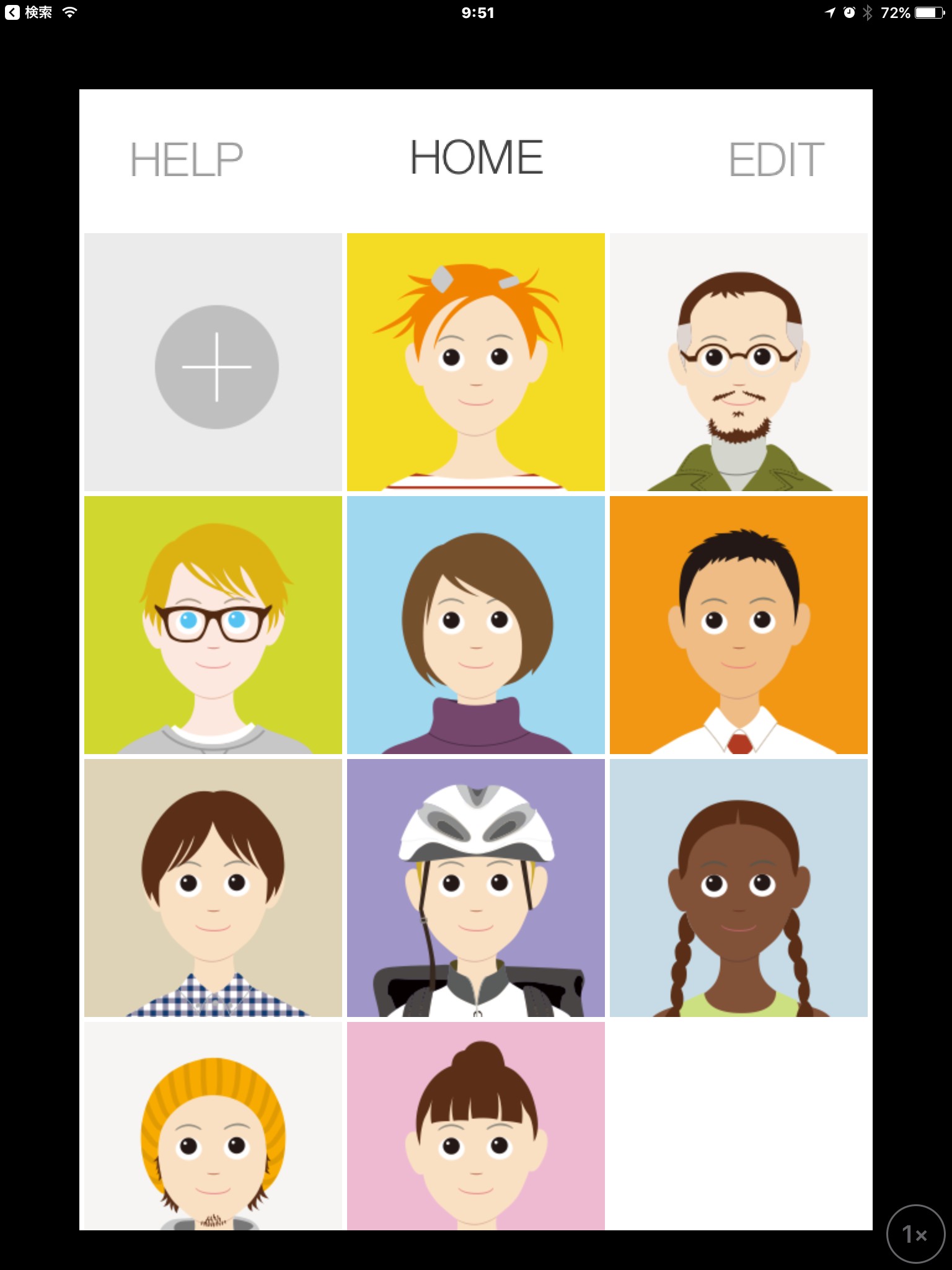This screenshot has width=952, height=1270.
Task: Open the orange spiky-haired avatar
Action: click(475, 362)
